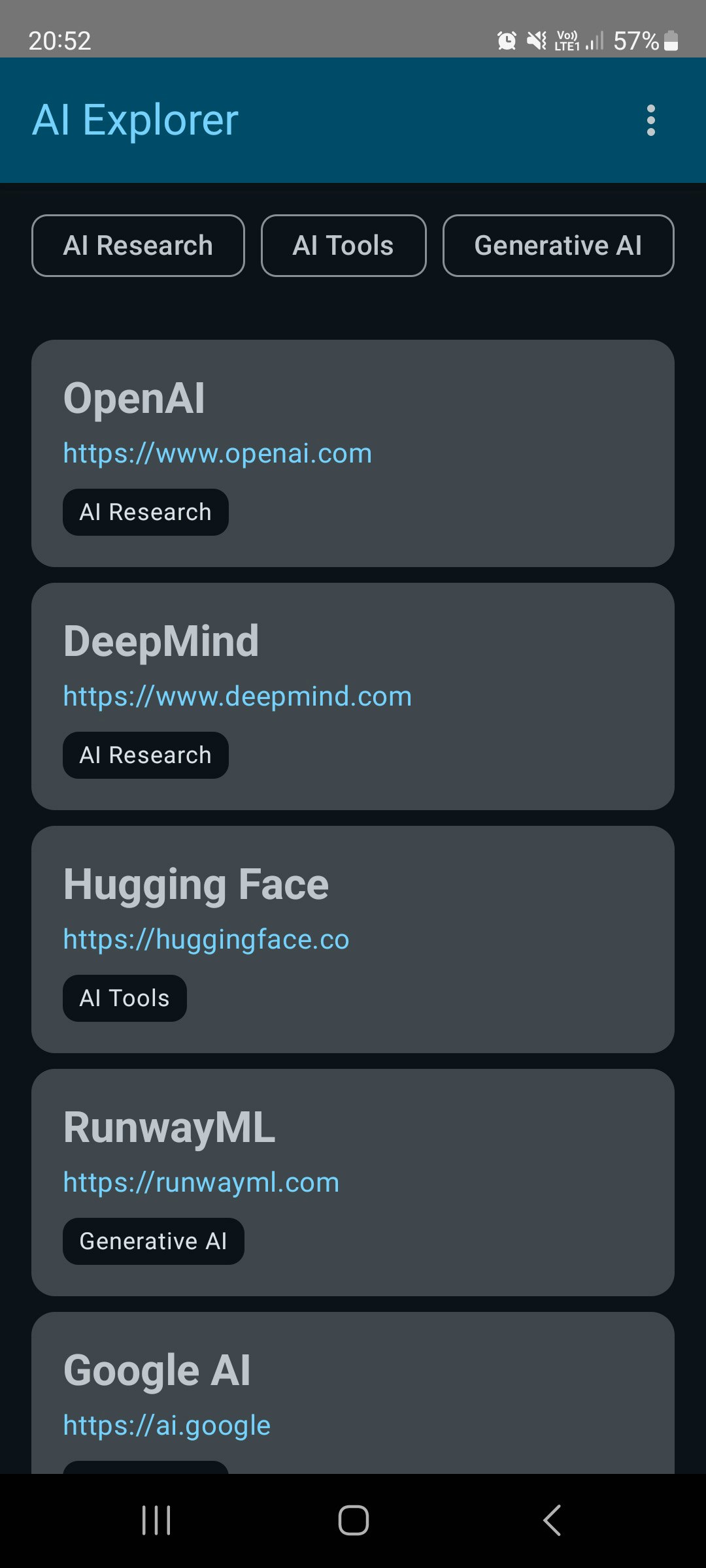Select the AI Tools filter chip

343,246
